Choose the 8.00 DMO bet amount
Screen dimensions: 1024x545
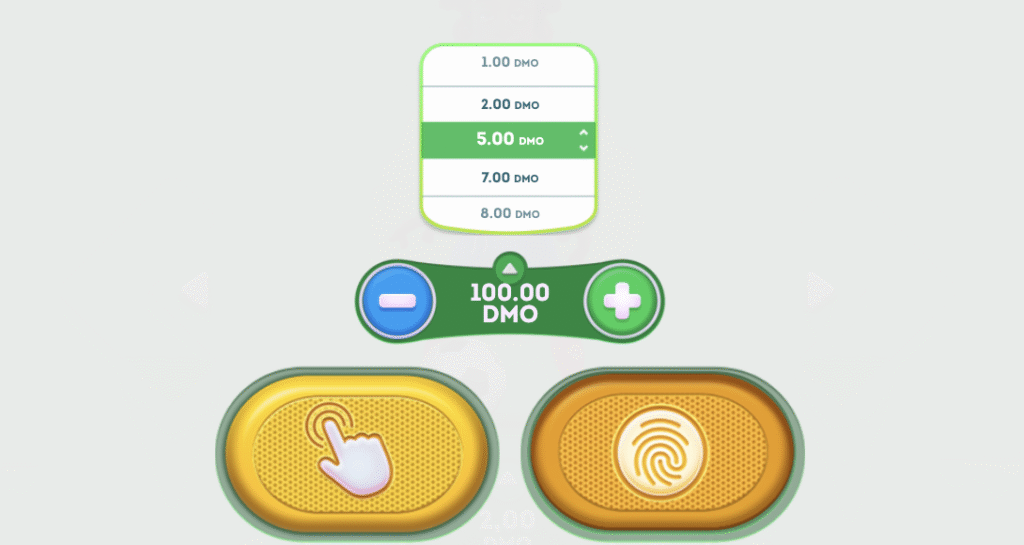click(509, 213)
